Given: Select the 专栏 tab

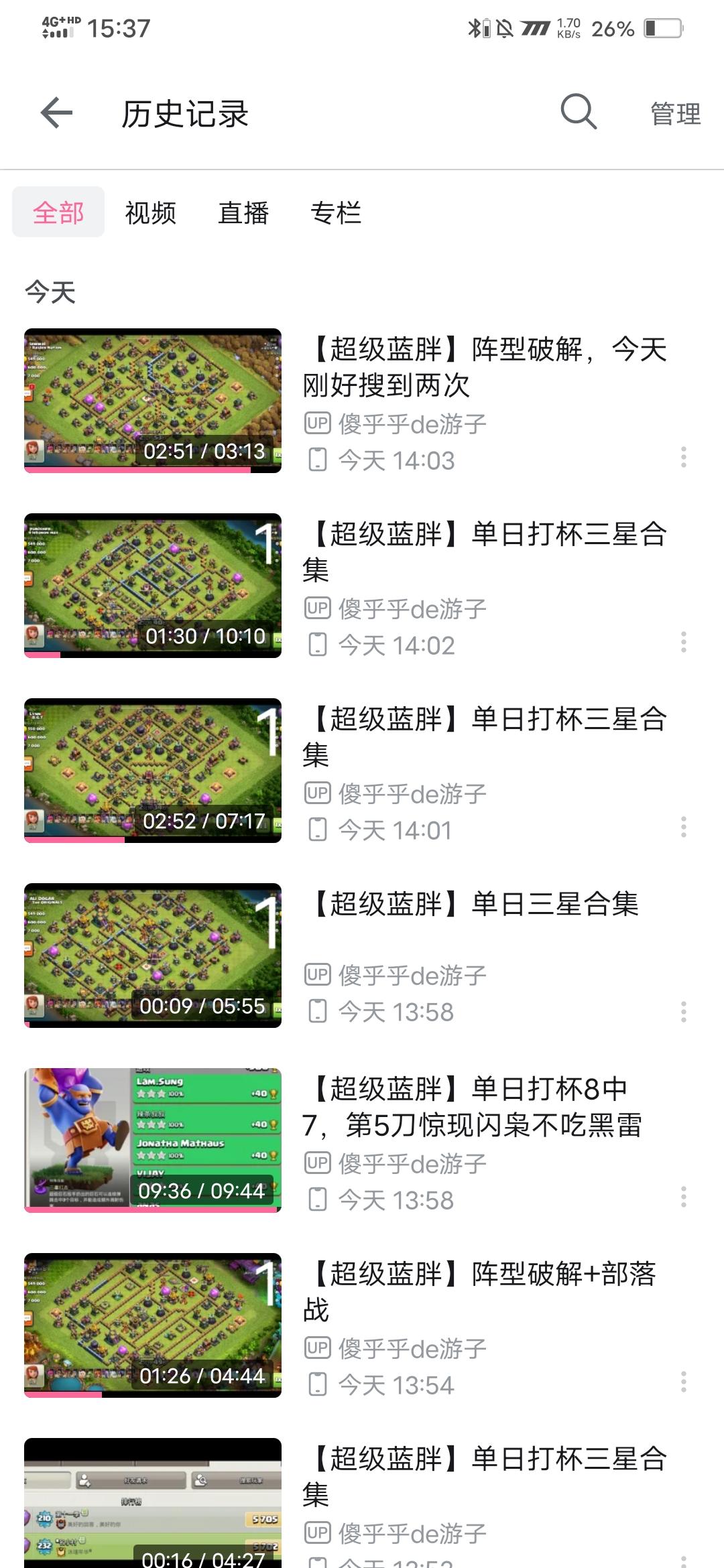Looking at the screenshot, I should [336, 213].
